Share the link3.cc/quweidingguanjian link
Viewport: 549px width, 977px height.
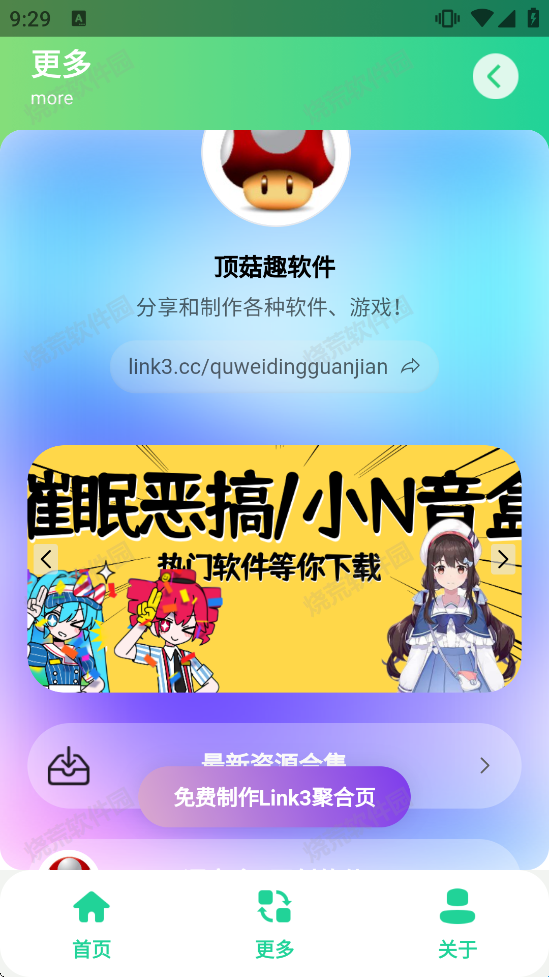pos(410,366)
